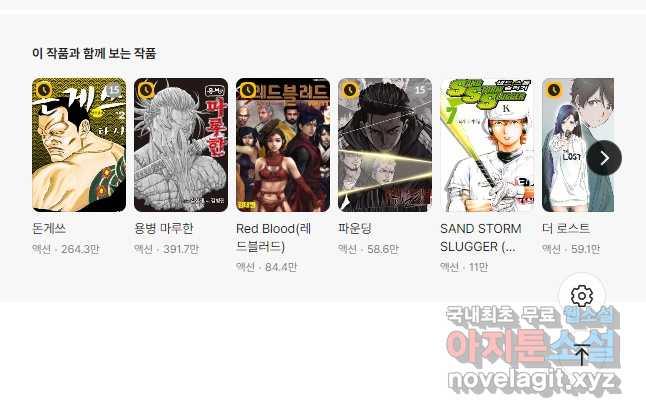Open the 용병 마루한 comic card
This screenshot has width=646, height=418.
tap(181, 146)
